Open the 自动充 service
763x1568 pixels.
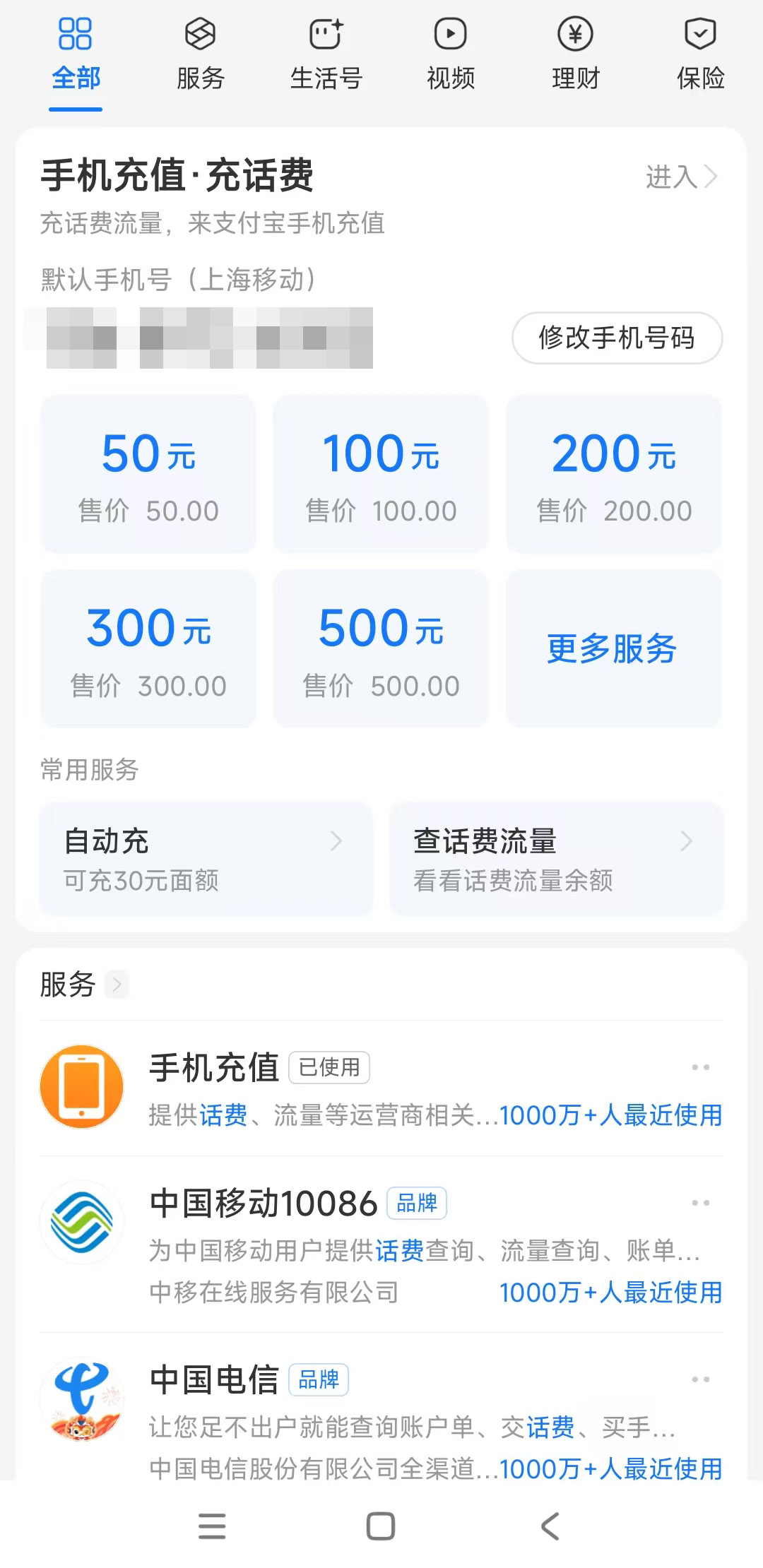(206, 859)
